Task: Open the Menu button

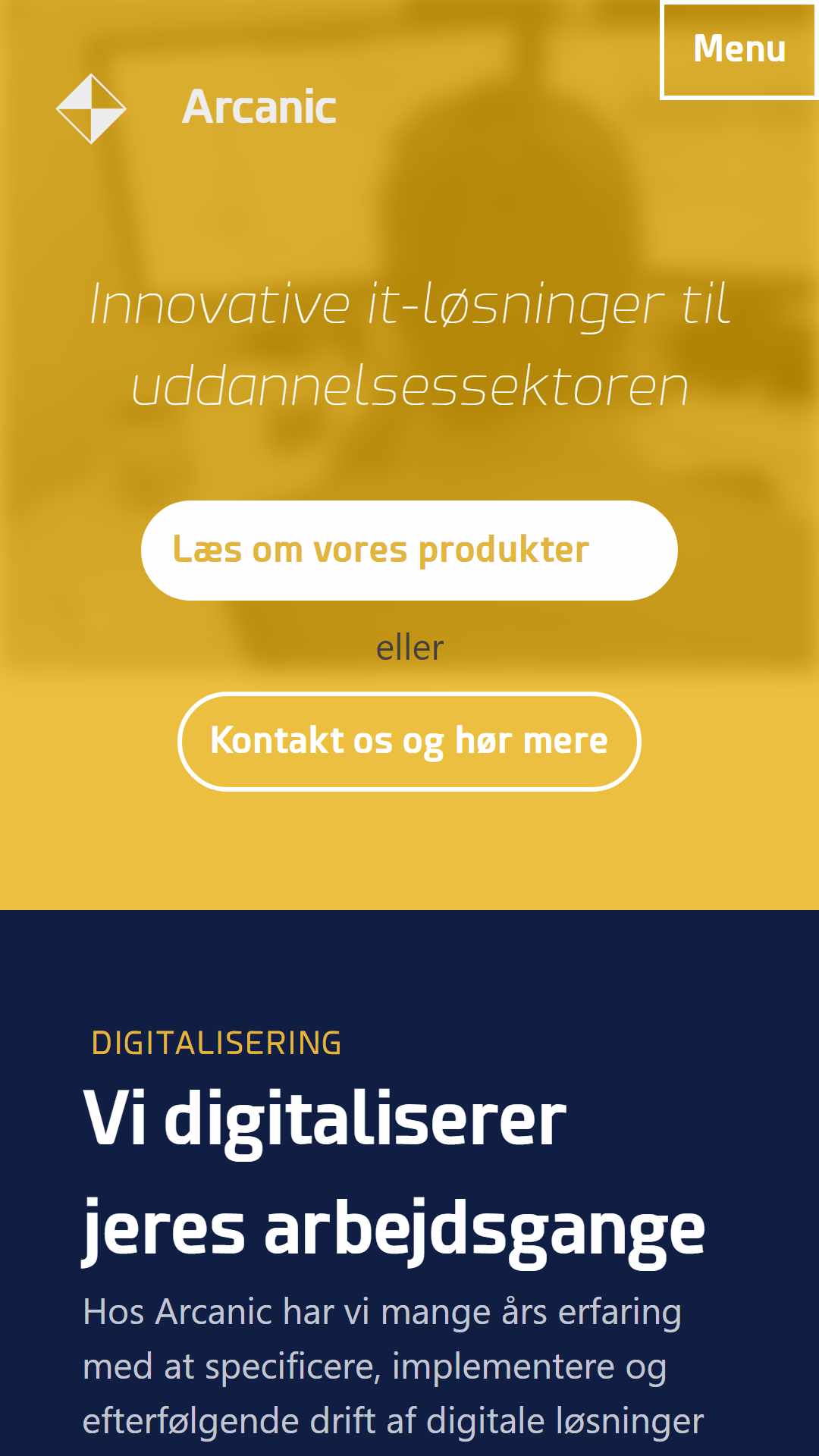Action: click(x=739, y=50)
